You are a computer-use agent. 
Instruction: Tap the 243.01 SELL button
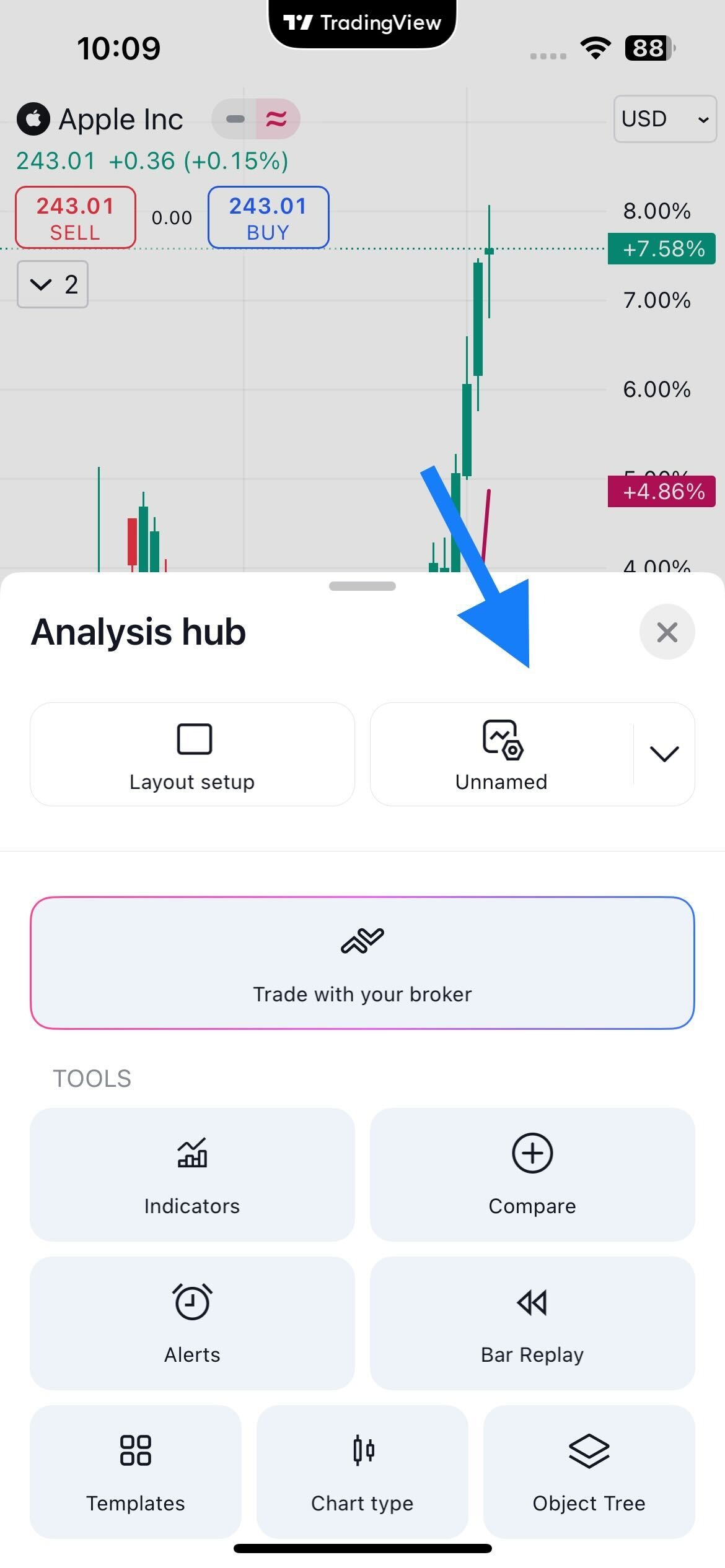pos(76,217)
